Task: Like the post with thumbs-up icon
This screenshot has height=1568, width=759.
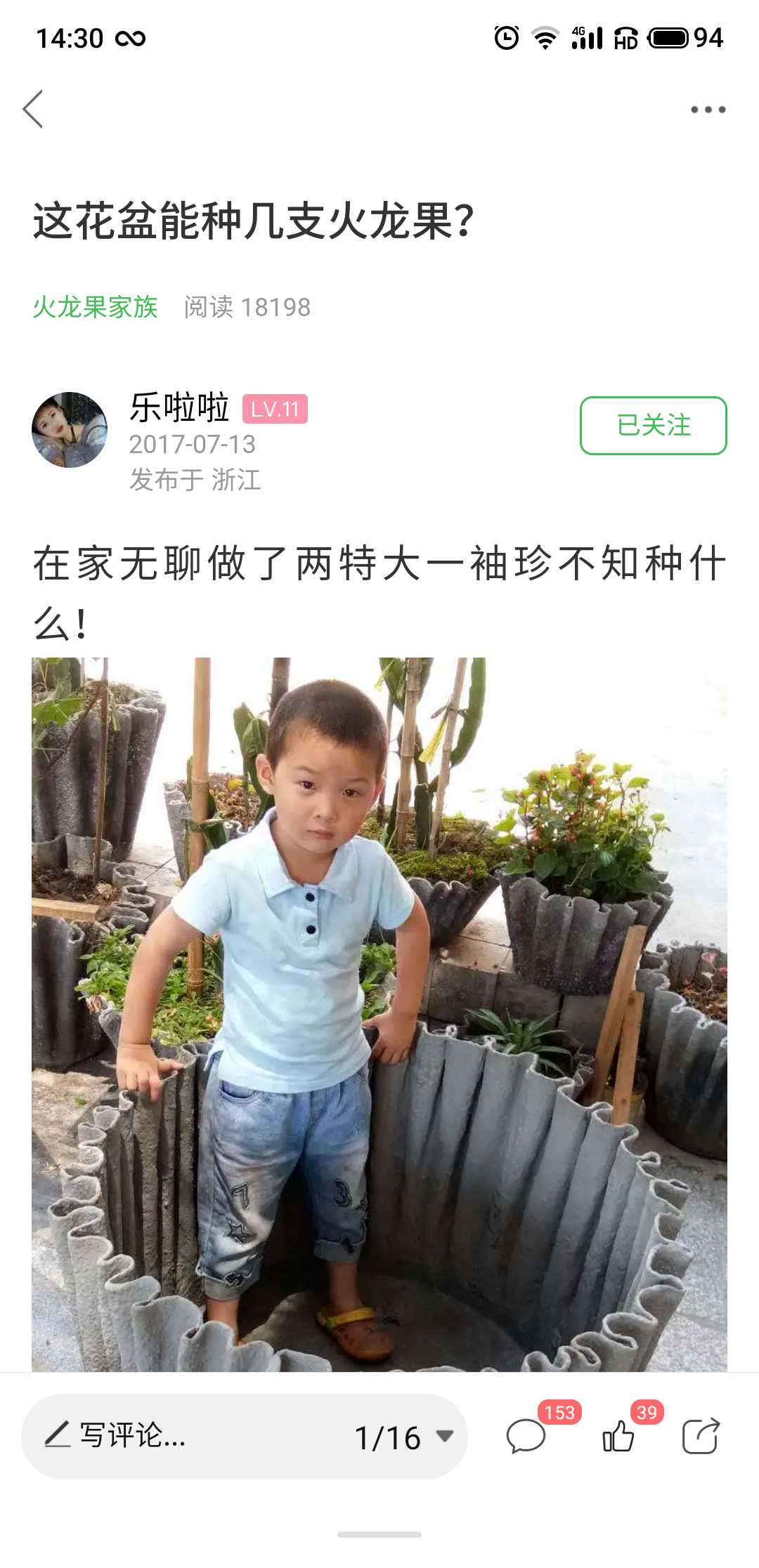Action: pos(618,1435)
